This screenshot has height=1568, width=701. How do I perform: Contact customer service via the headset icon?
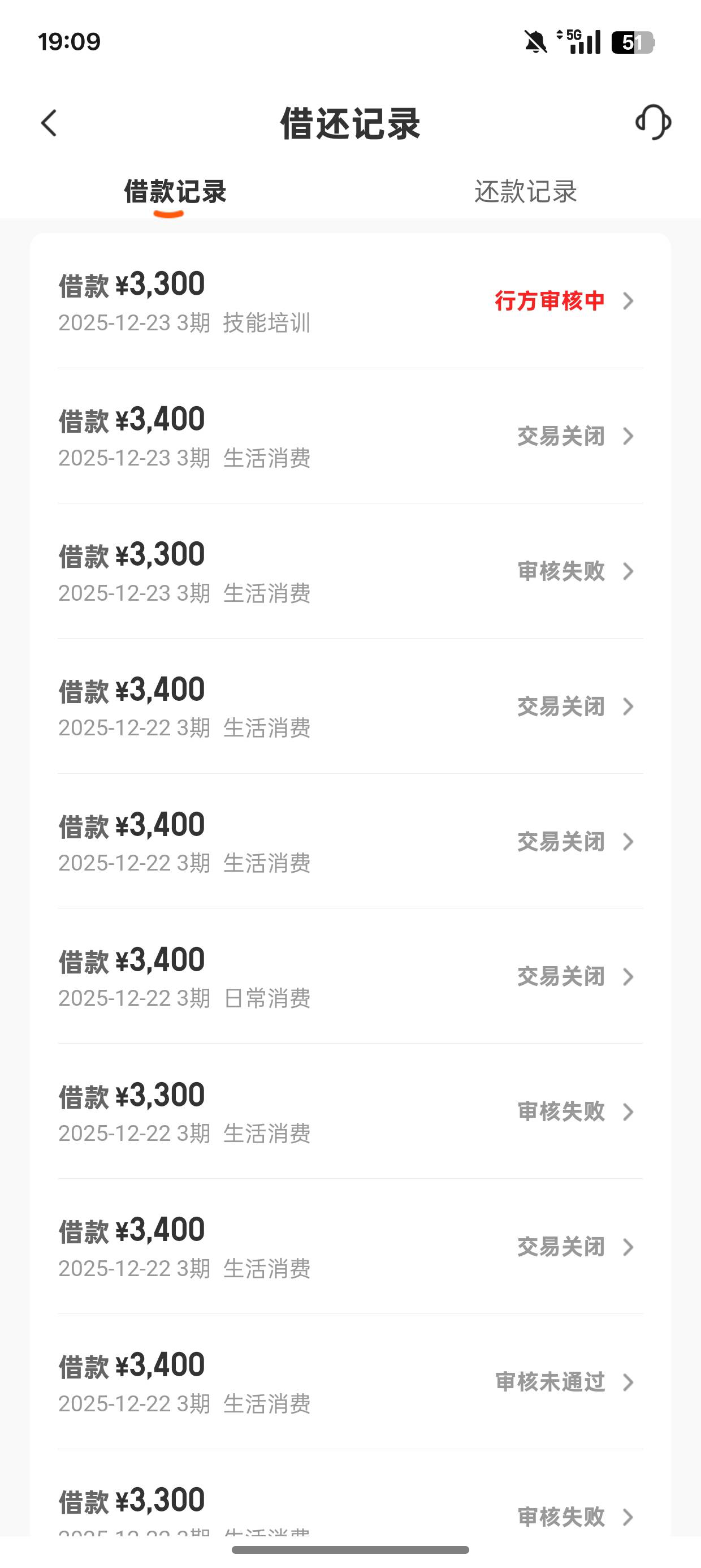(x=653, y=122)
